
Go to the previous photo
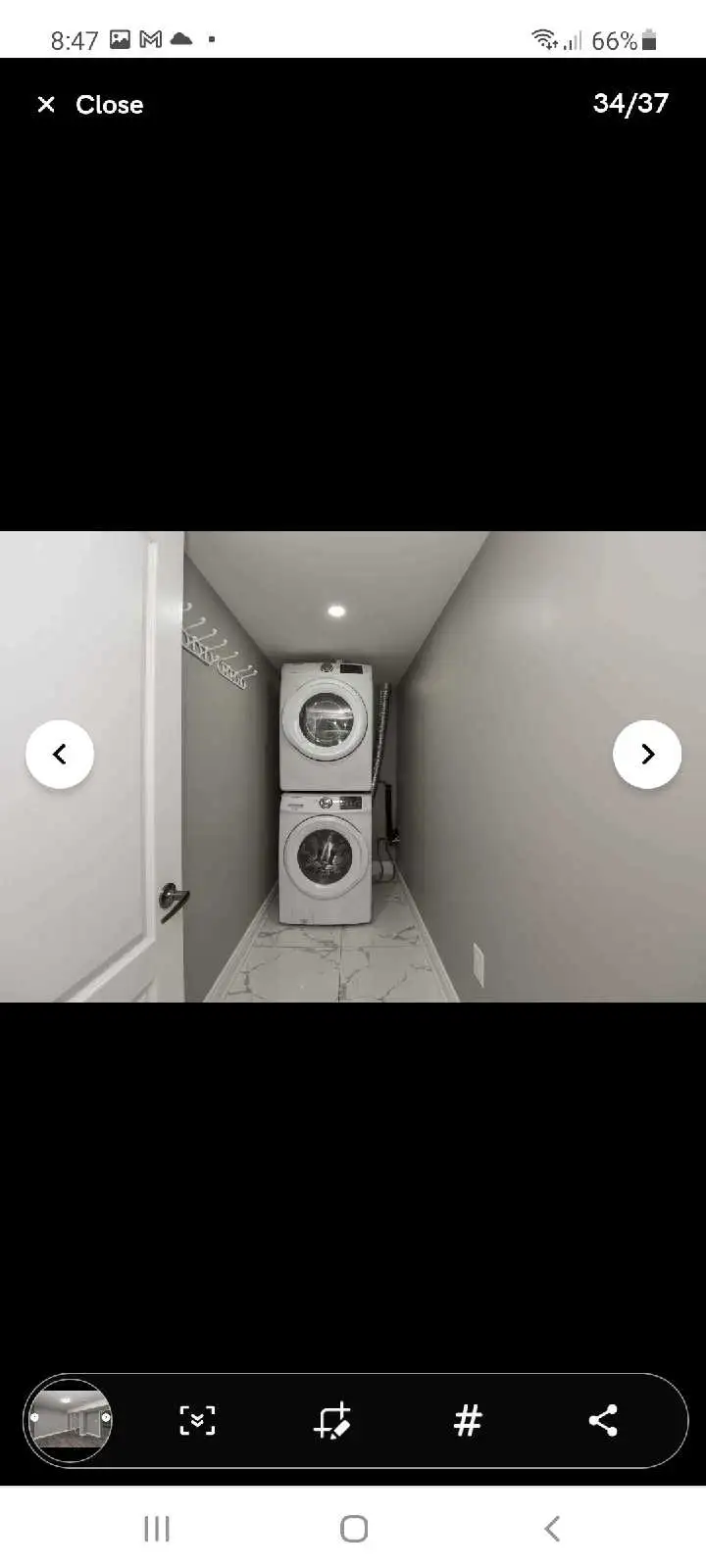coord(60,754)
